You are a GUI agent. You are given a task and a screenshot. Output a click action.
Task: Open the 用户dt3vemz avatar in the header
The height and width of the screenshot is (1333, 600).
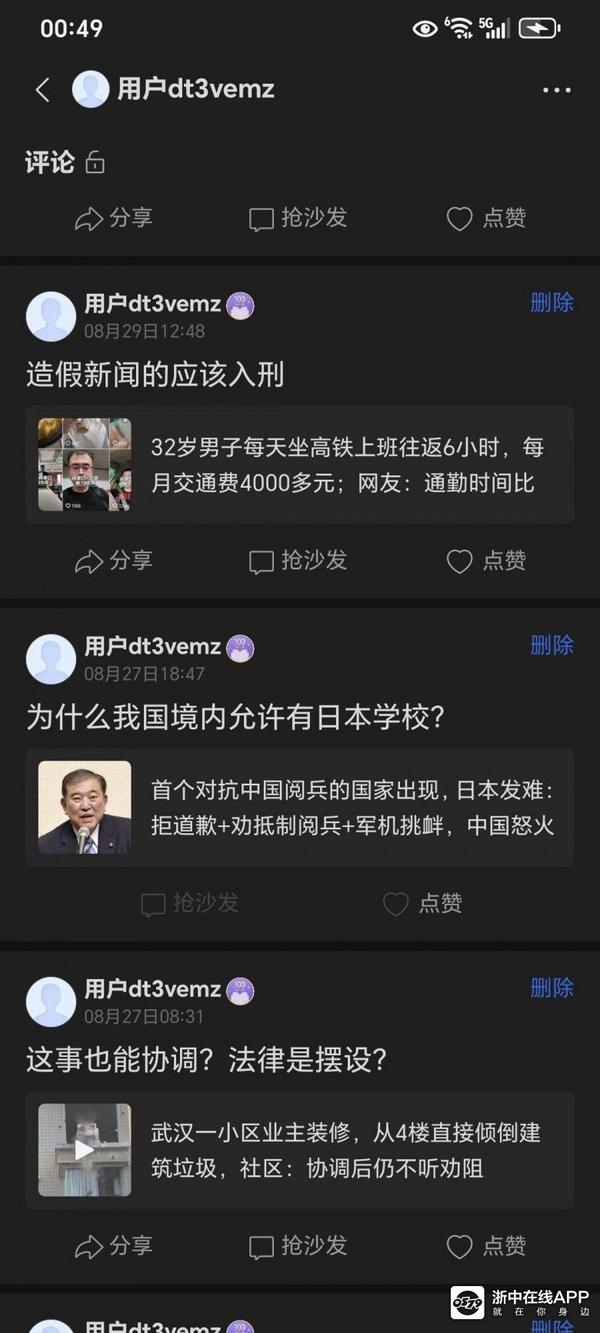click(90, 90)
